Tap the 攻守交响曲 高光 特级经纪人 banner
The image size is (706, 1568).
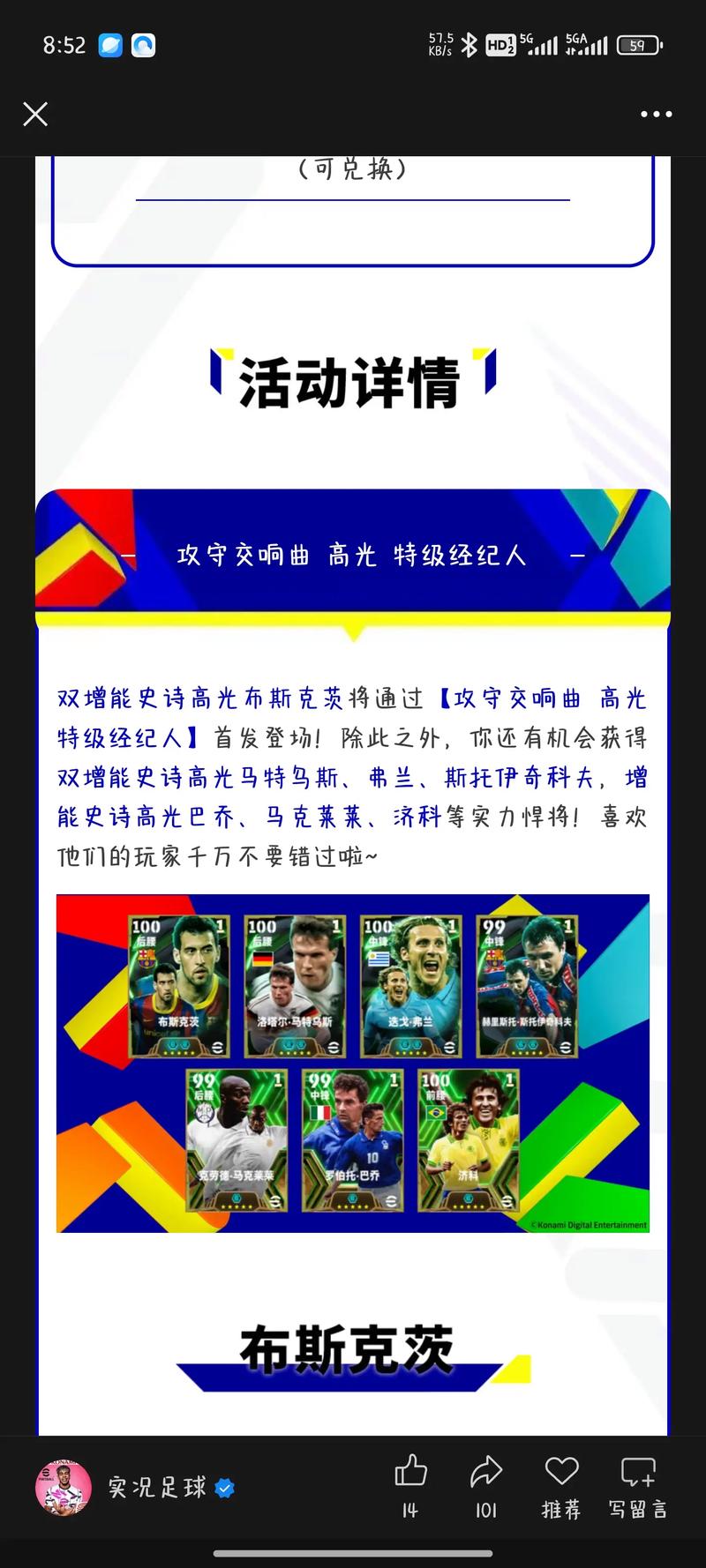[352, 556]
